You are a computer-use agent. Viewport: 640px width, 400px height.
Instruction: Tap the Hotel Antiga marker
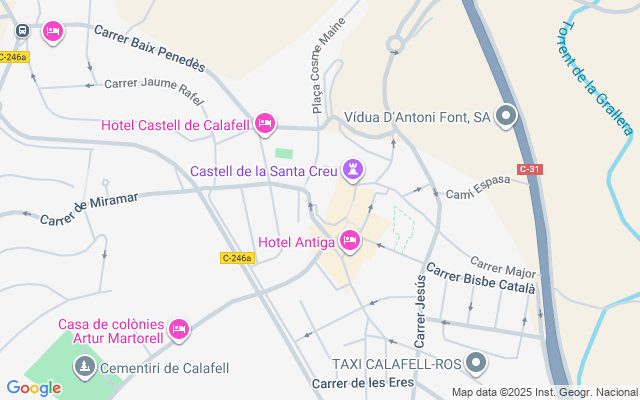[x=349, y=240]
